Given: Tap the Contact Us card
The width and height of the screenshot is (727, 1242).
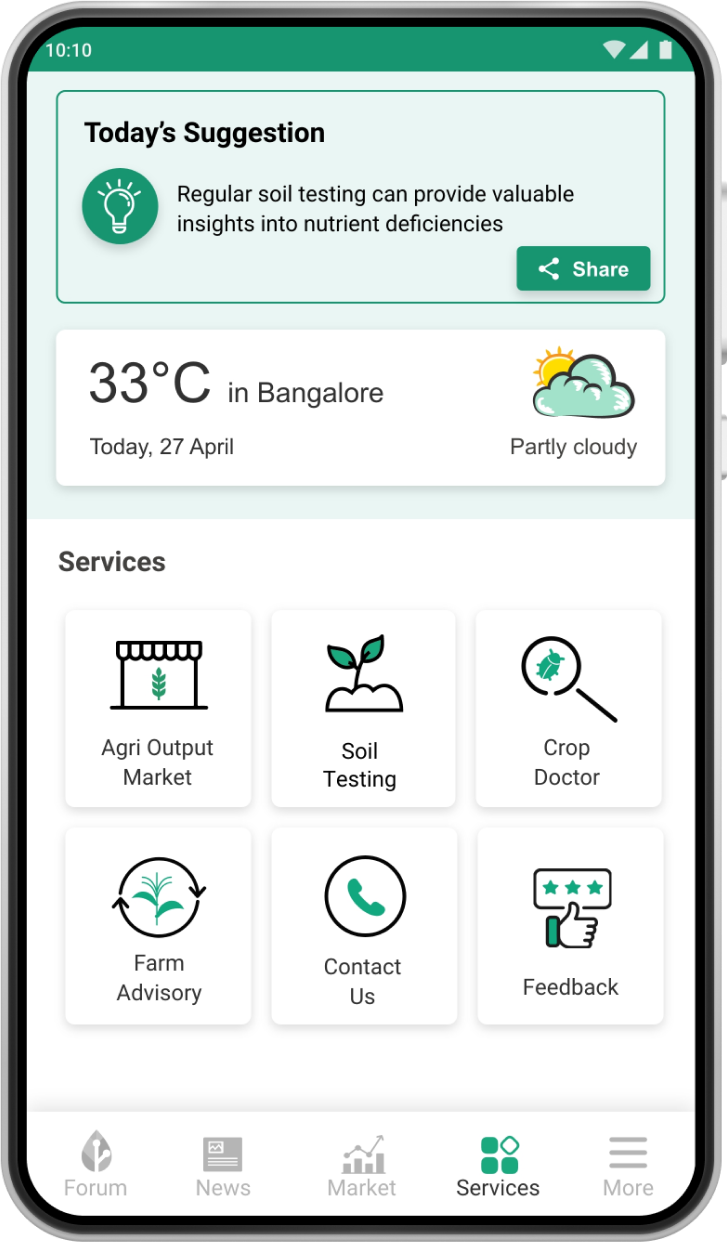Looking at the screenshot, I should [x=363, y=925].
